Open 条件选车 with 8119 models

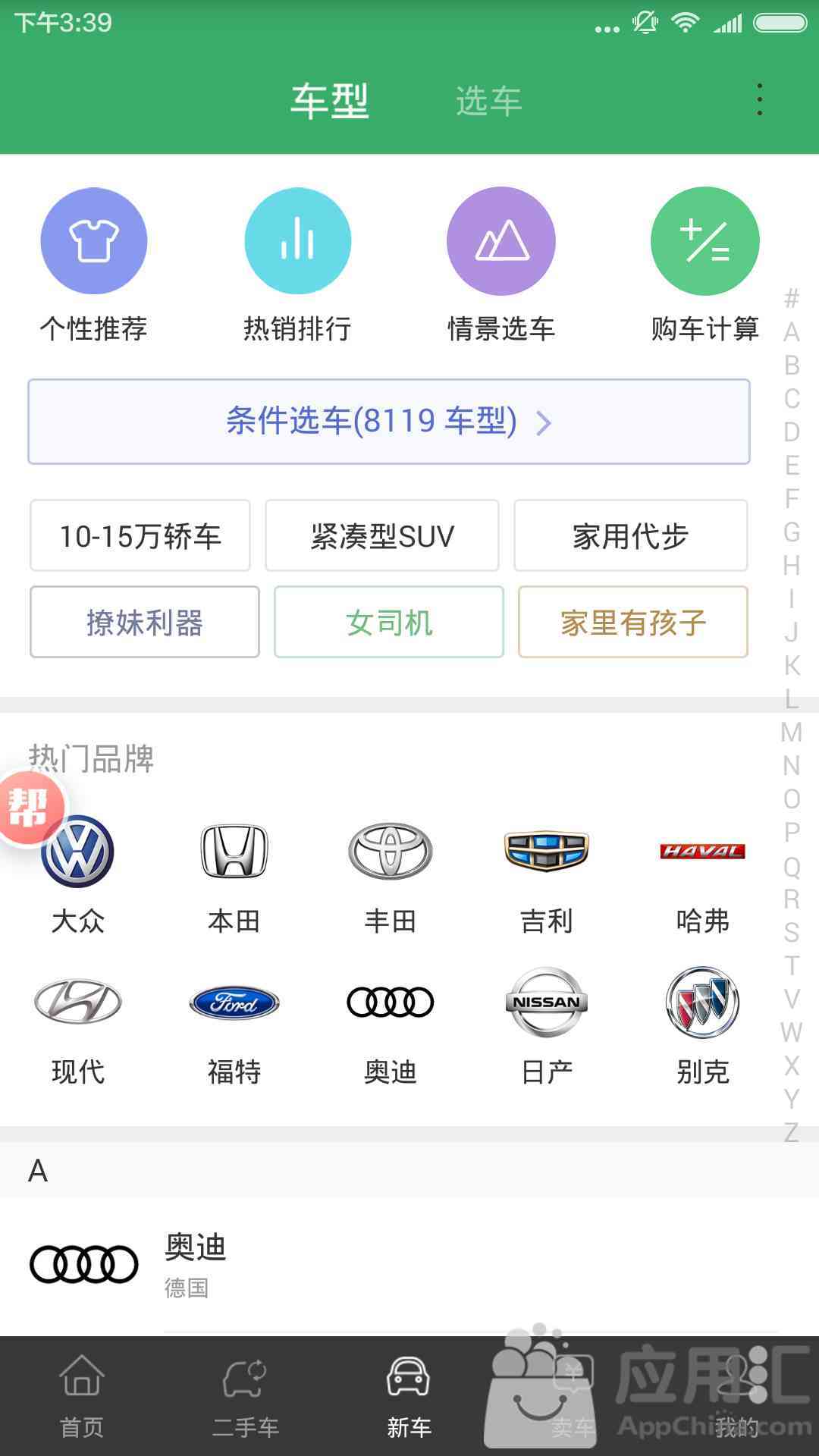pos(389,422)
